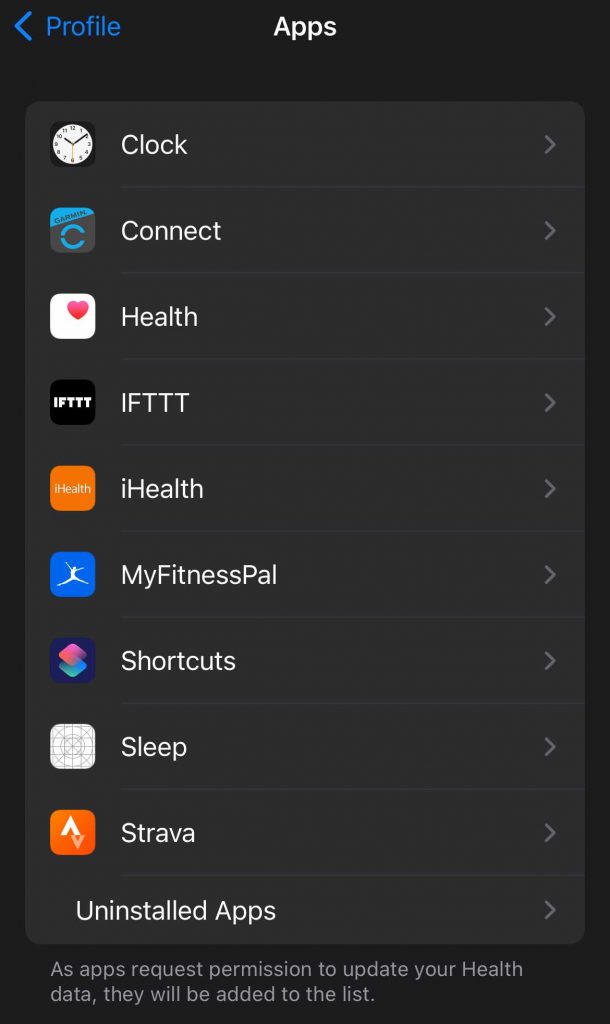Tap the Shortcuts row

click(x=304, y=661)
